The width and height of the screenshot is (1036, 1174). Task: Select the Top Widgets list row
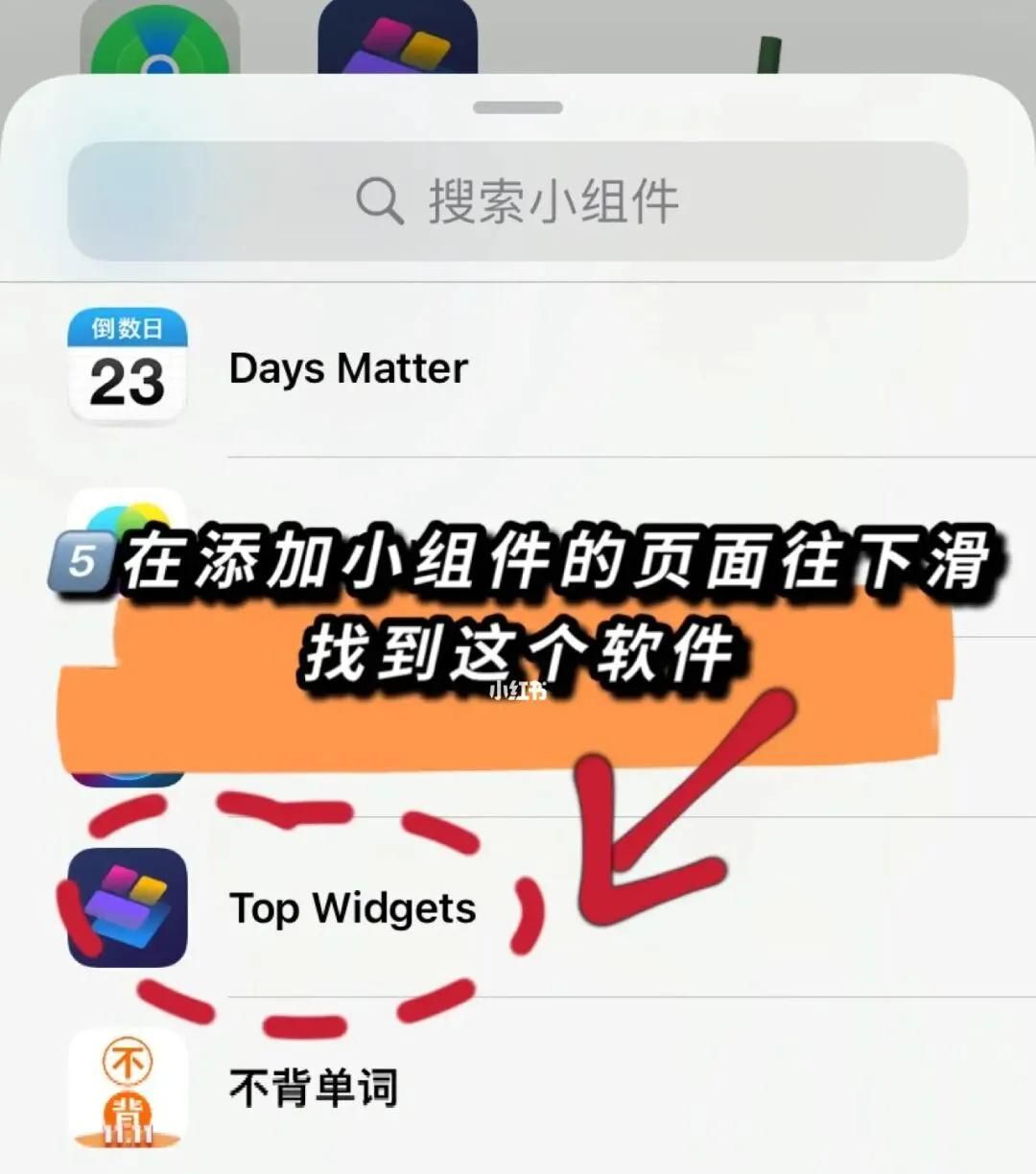pyautogui.click(x=518, y=909)
